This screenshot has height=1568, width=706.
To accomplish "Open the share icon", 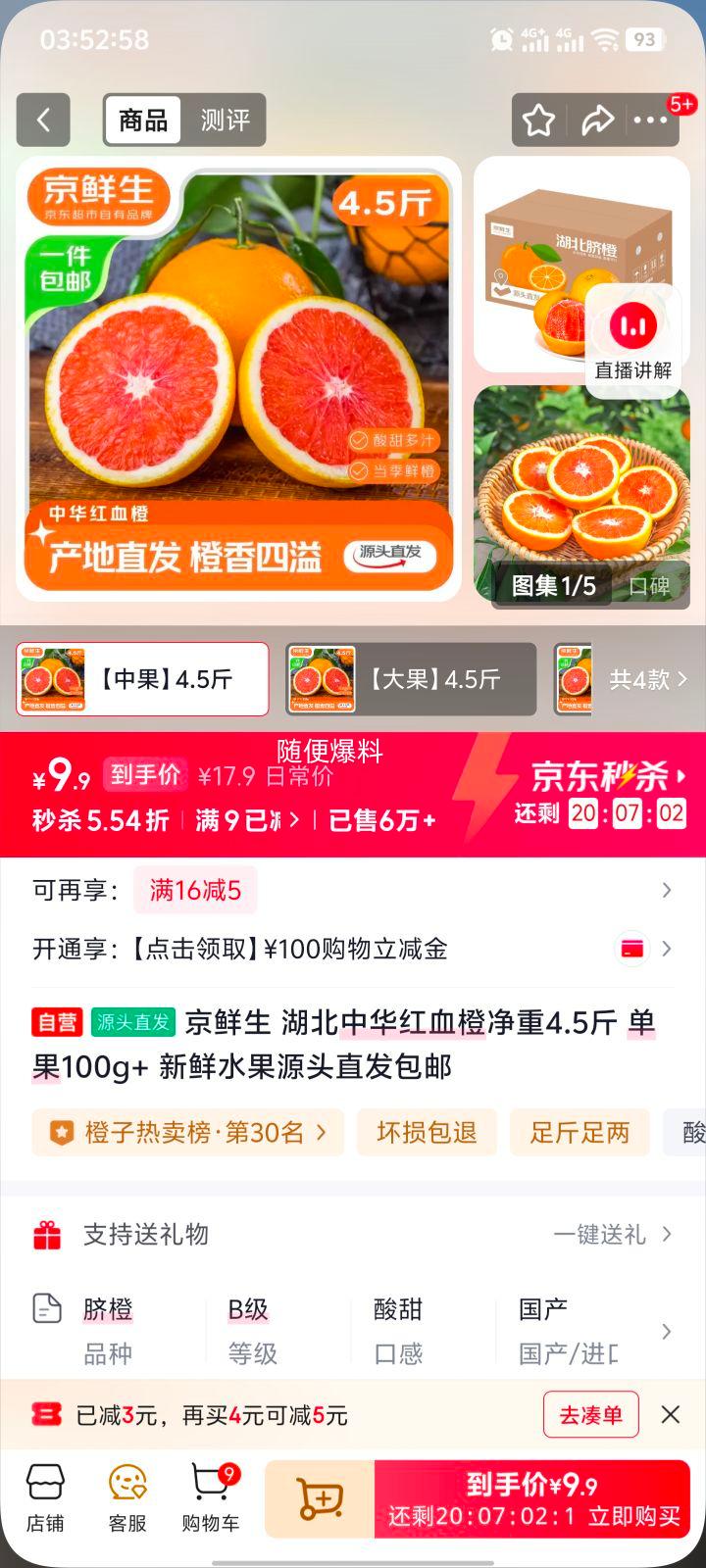I will click(x=597, y=120).
